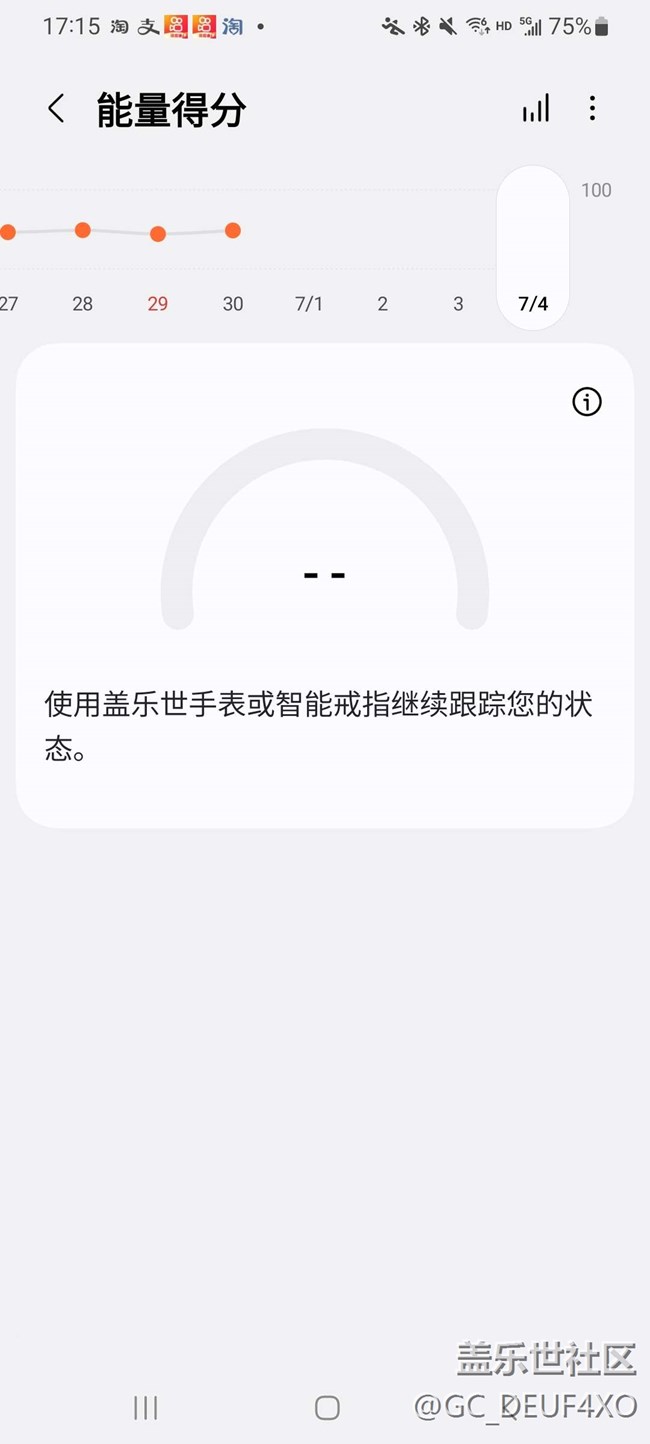Pick the 30 date on the chart
Screen dimensions: 650x1444
[233, 303]
